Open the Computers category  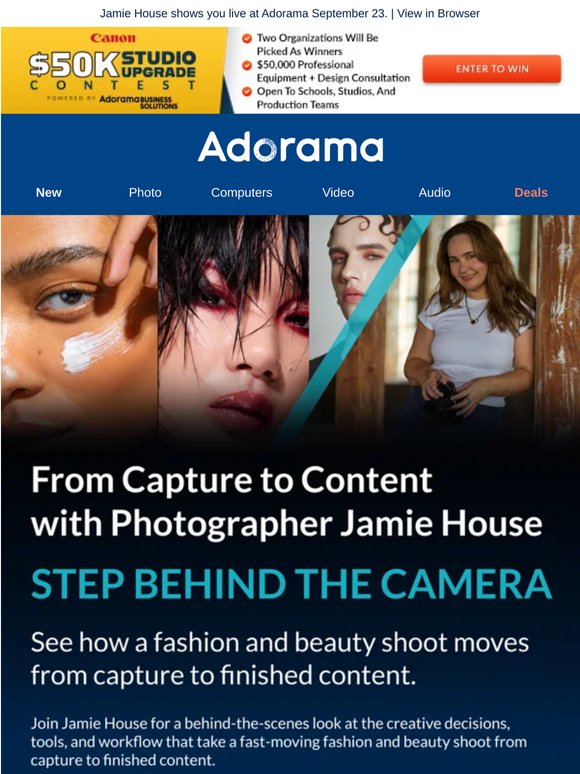[241, 193]
